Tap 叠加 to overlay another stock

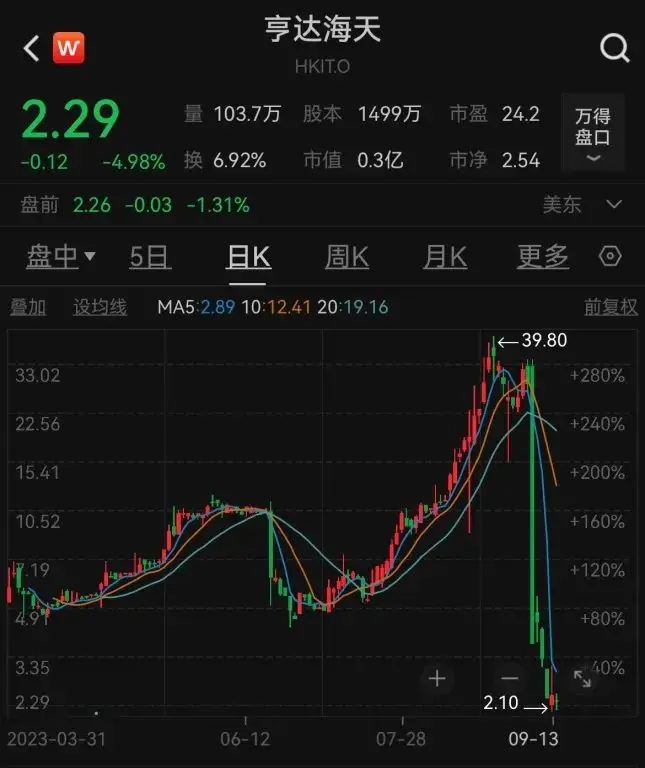(28, 307)
